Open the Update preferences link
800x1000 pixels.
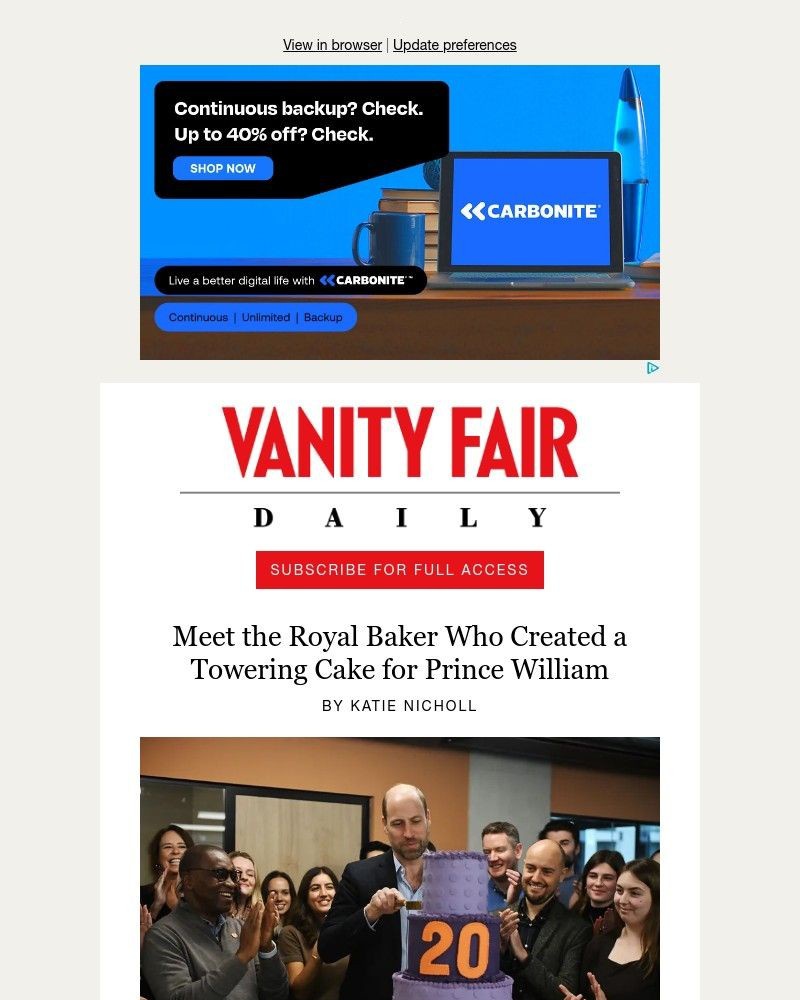[455, 45]
